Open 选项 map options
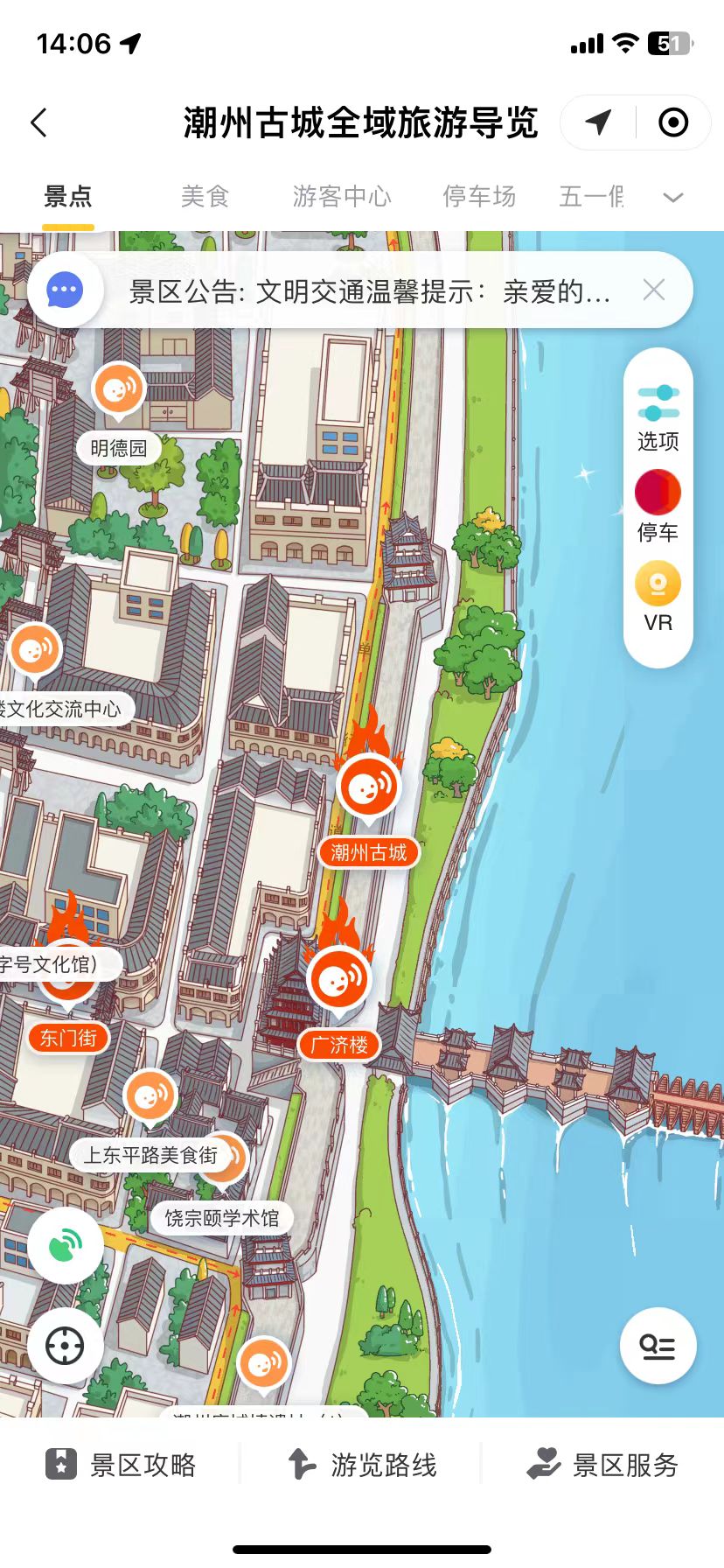The width and height of the screenshot is (724, 1568). click(x=658, y=417)
